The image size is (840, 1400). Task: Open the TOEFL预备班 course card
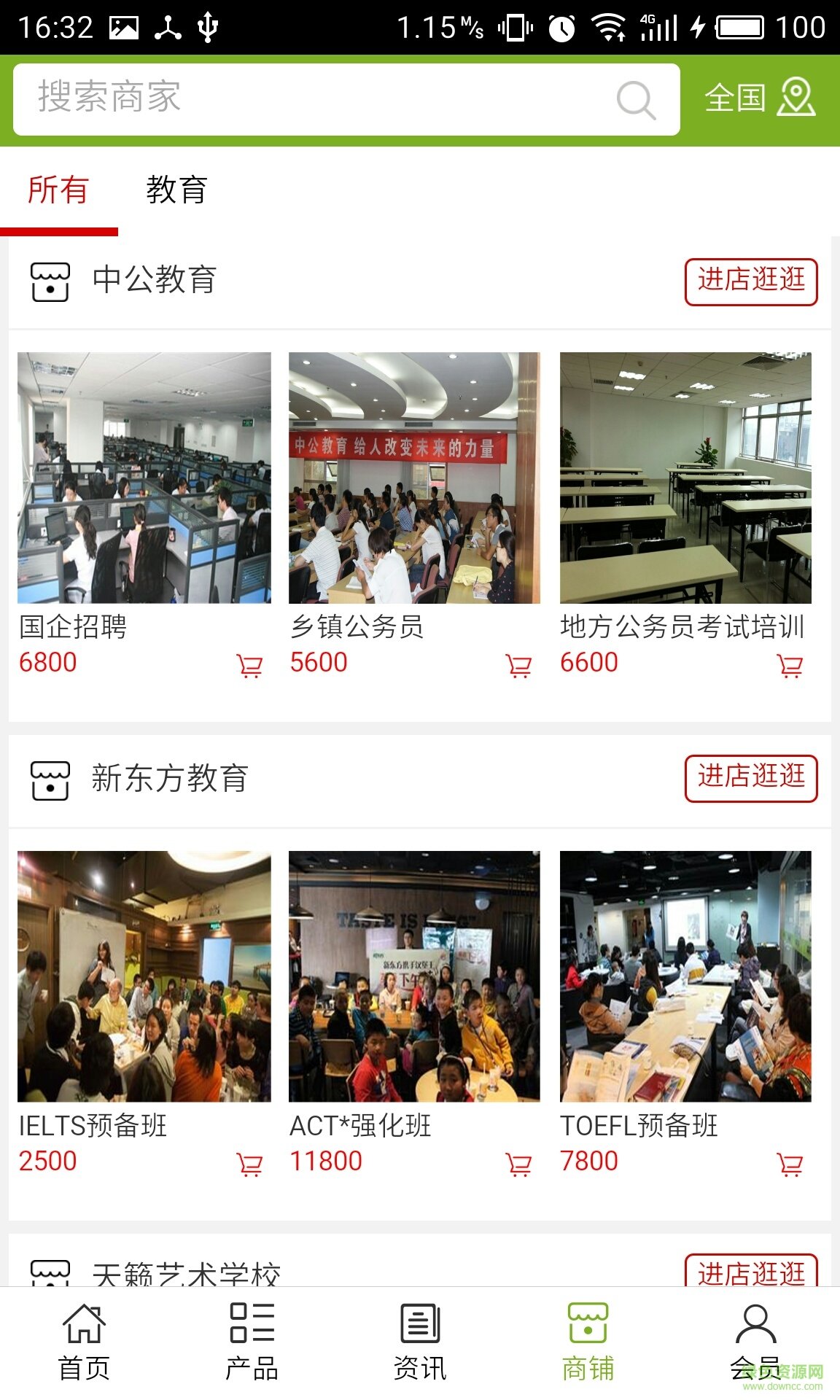point(685,976)
